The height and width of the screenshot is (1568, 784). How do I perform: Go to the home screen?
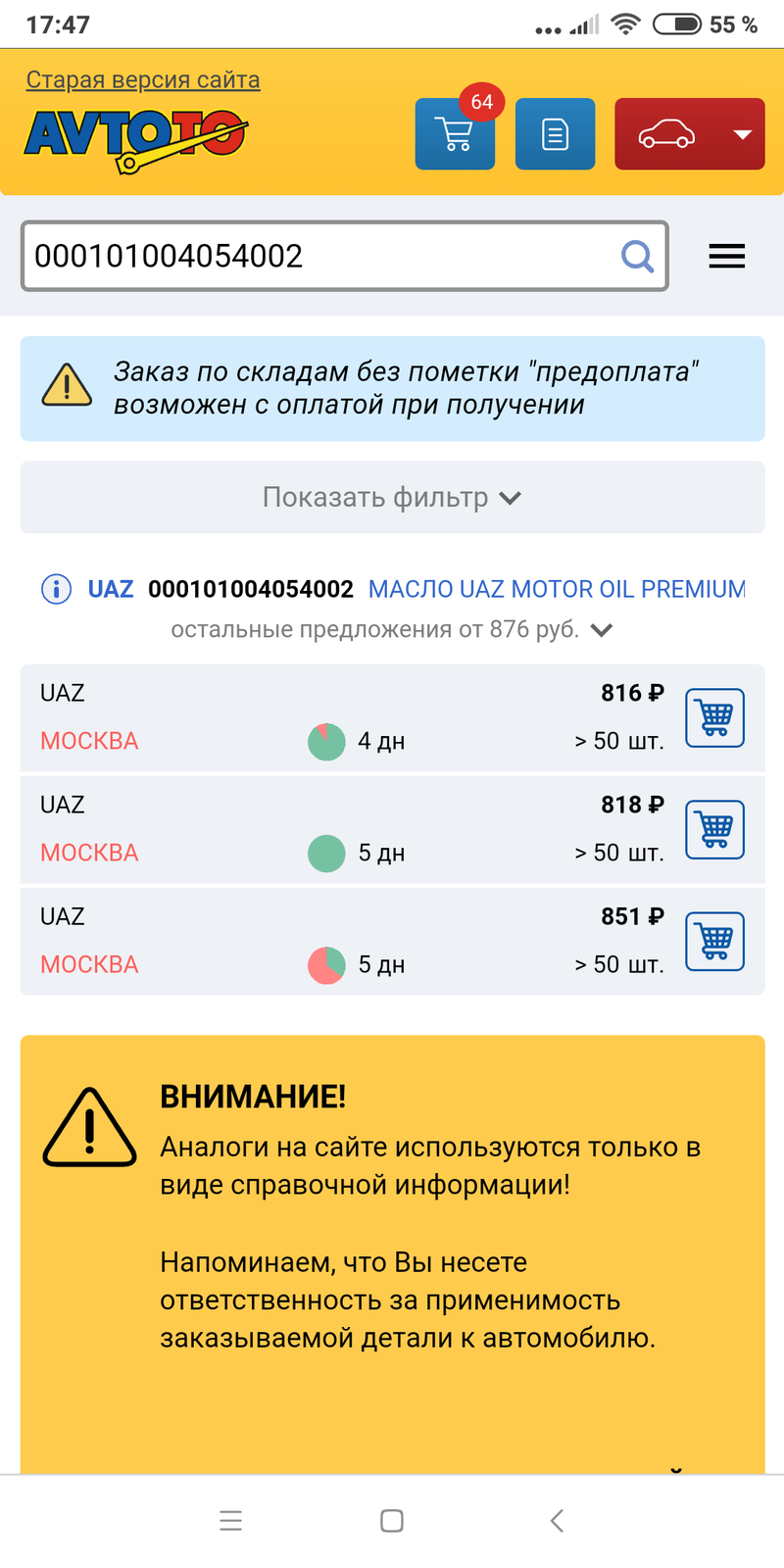[x=392, y=1520]
